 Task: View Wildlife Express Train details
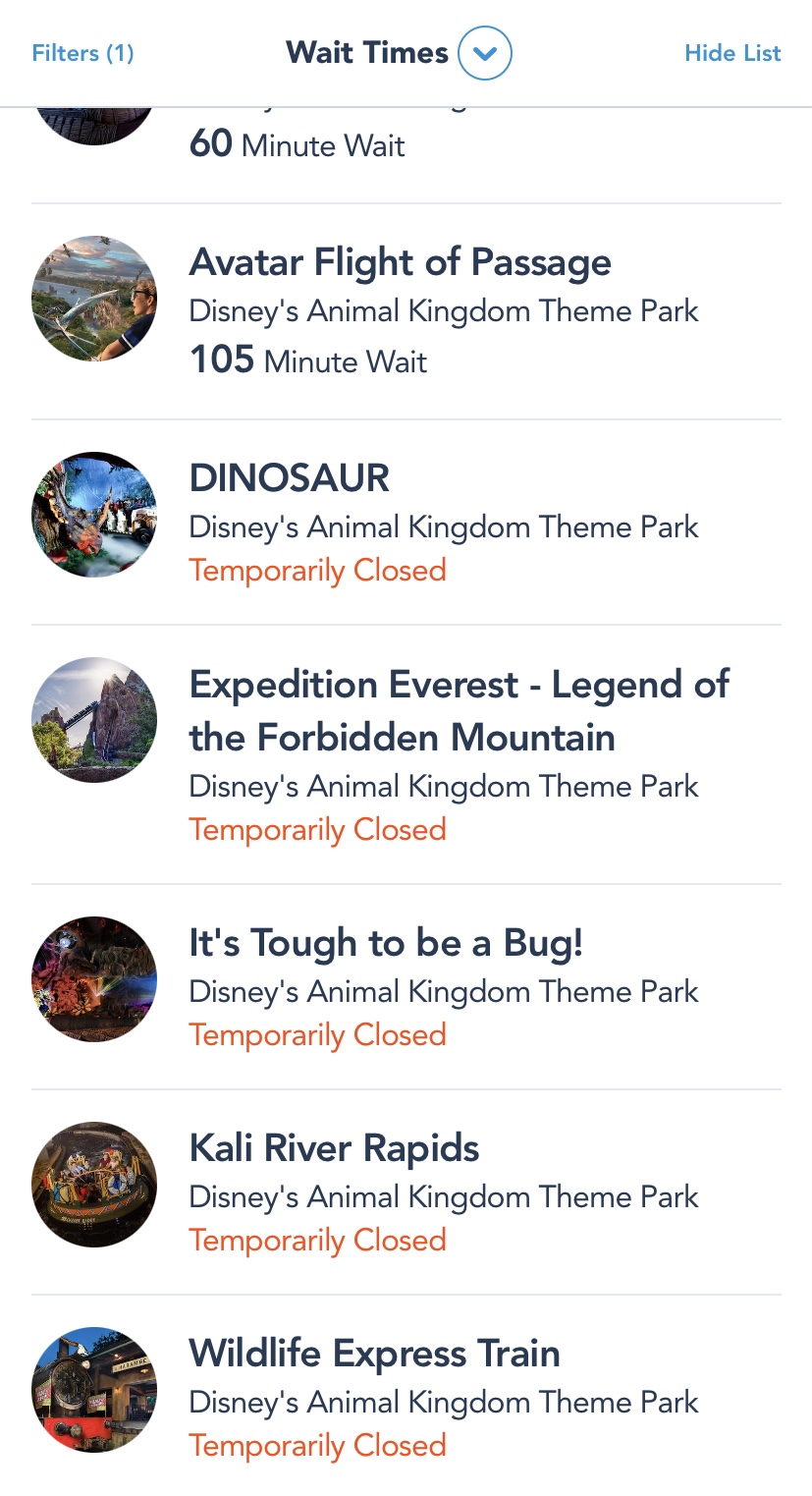click(374, 1354)
